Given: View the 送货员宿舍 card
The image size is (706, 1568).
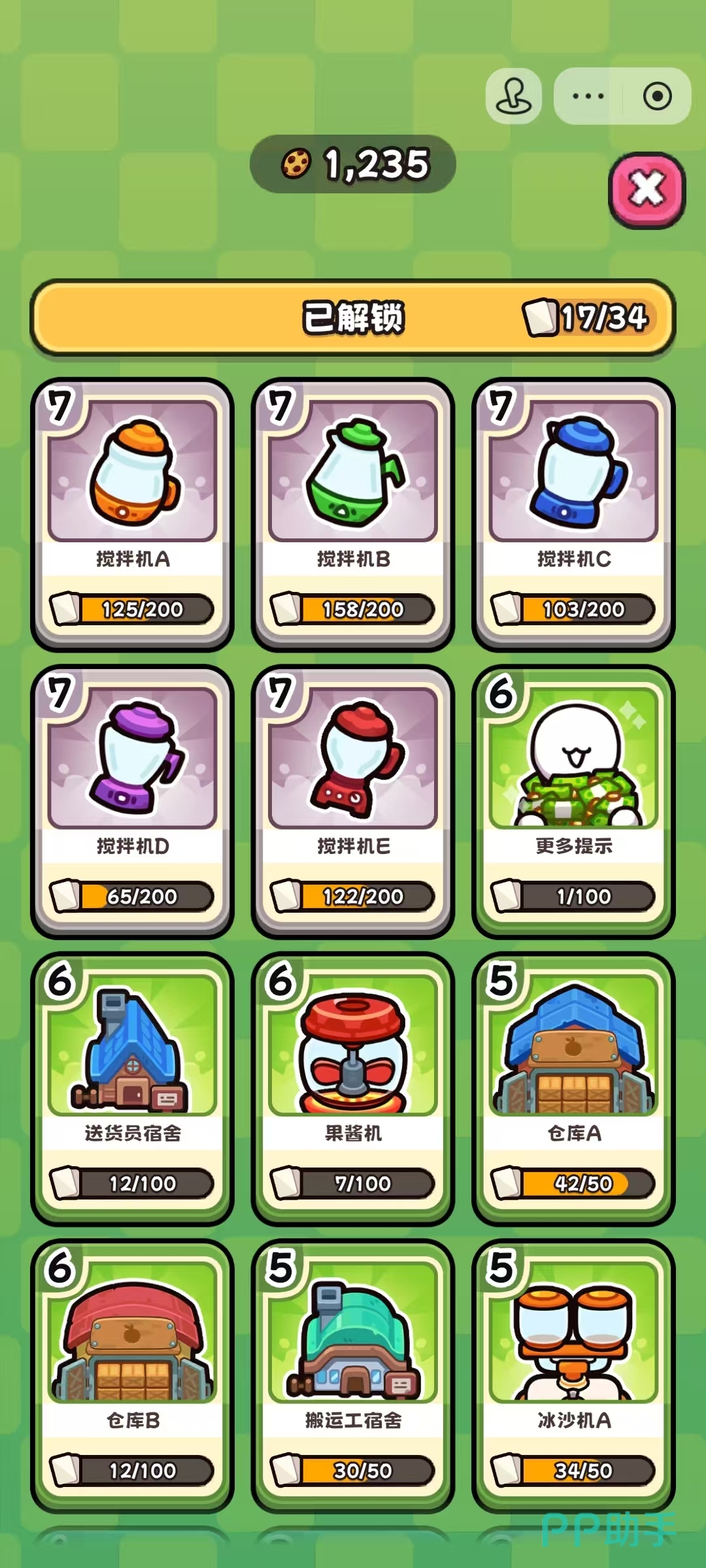Looking at the screenshot, I should click(133, 1088).
